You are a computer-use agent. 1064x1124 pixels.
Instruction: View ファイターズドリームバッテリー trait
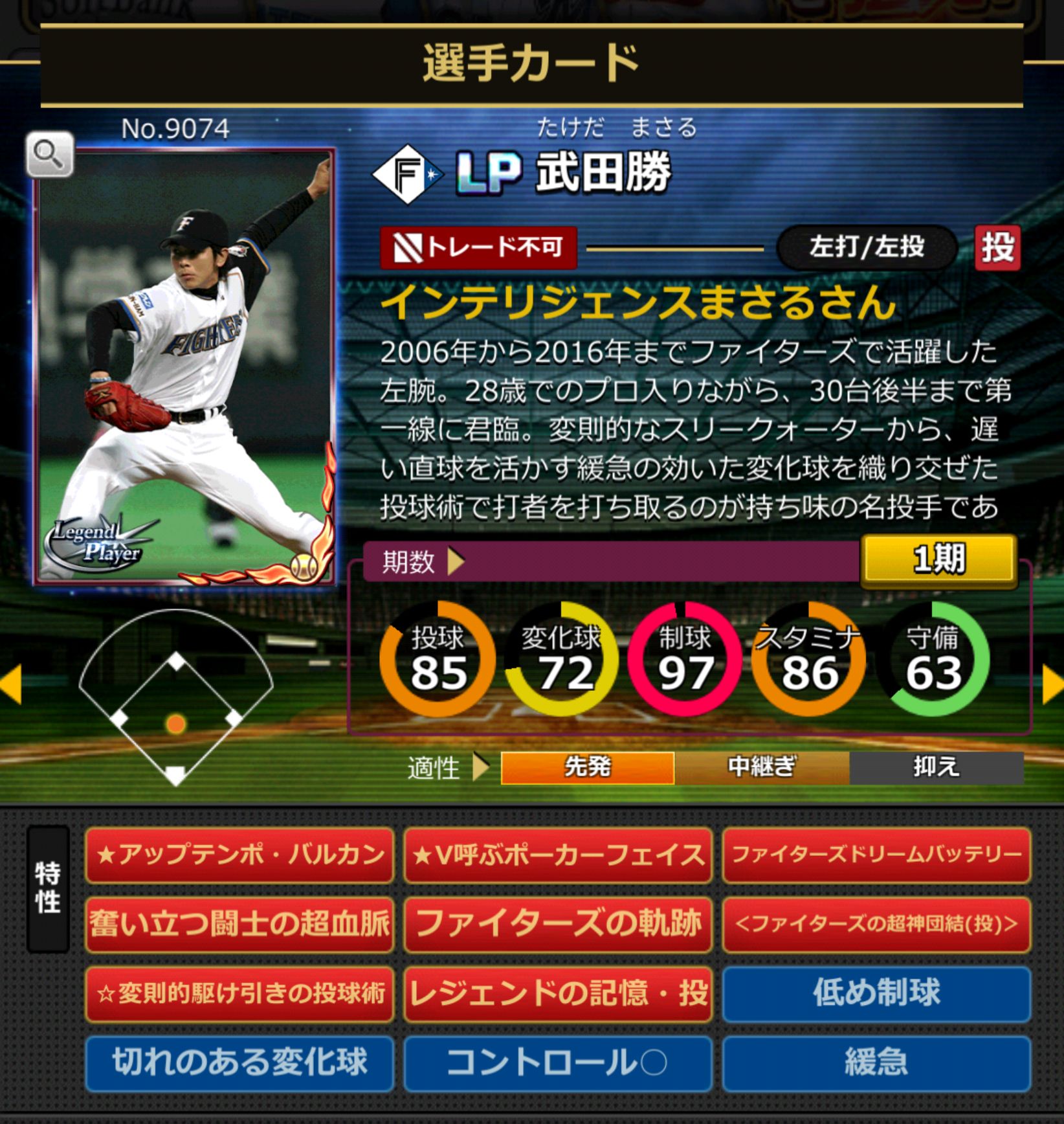coord(876,855)
